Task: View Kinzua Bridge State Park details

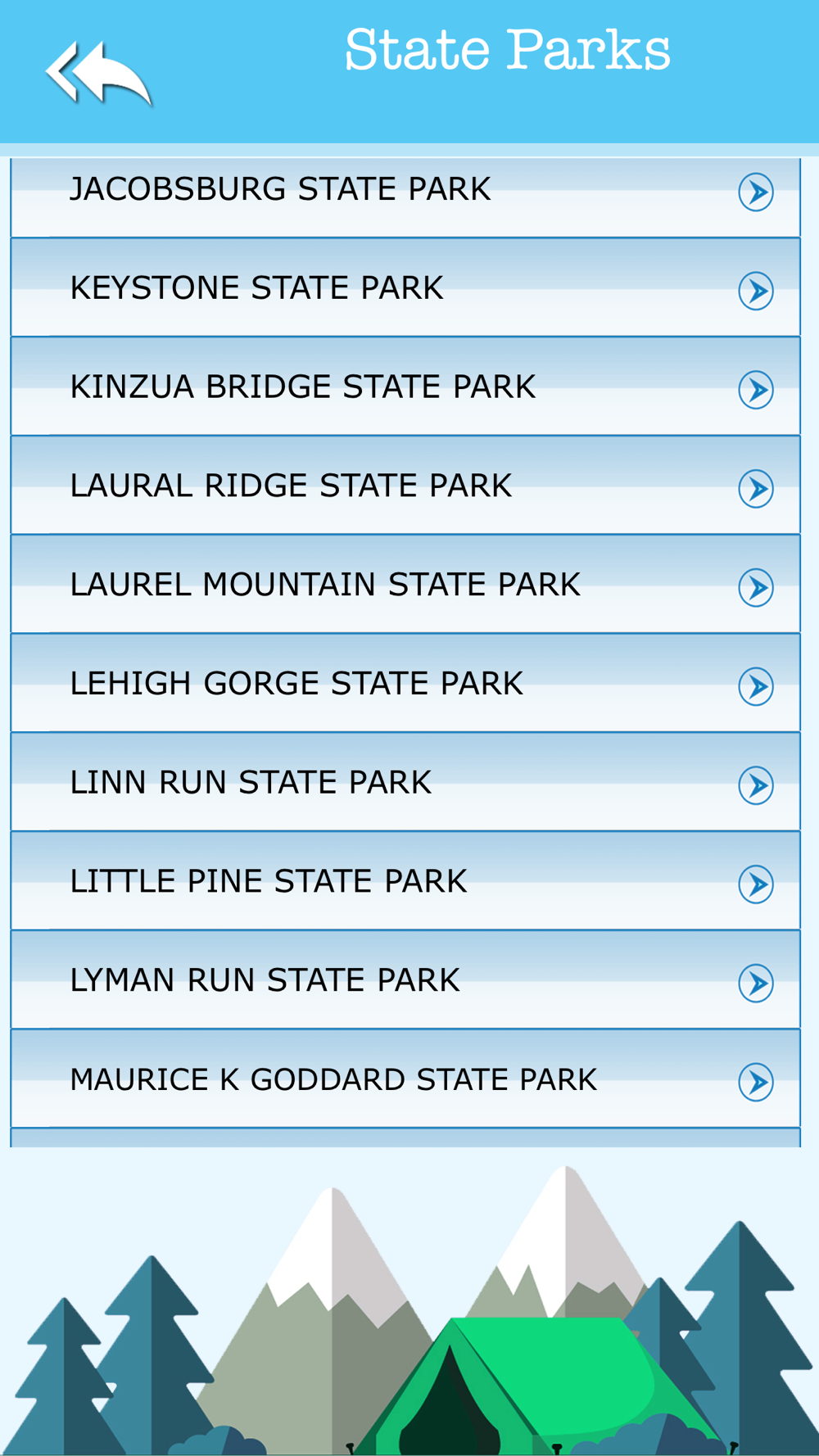Action: point(405,387)
